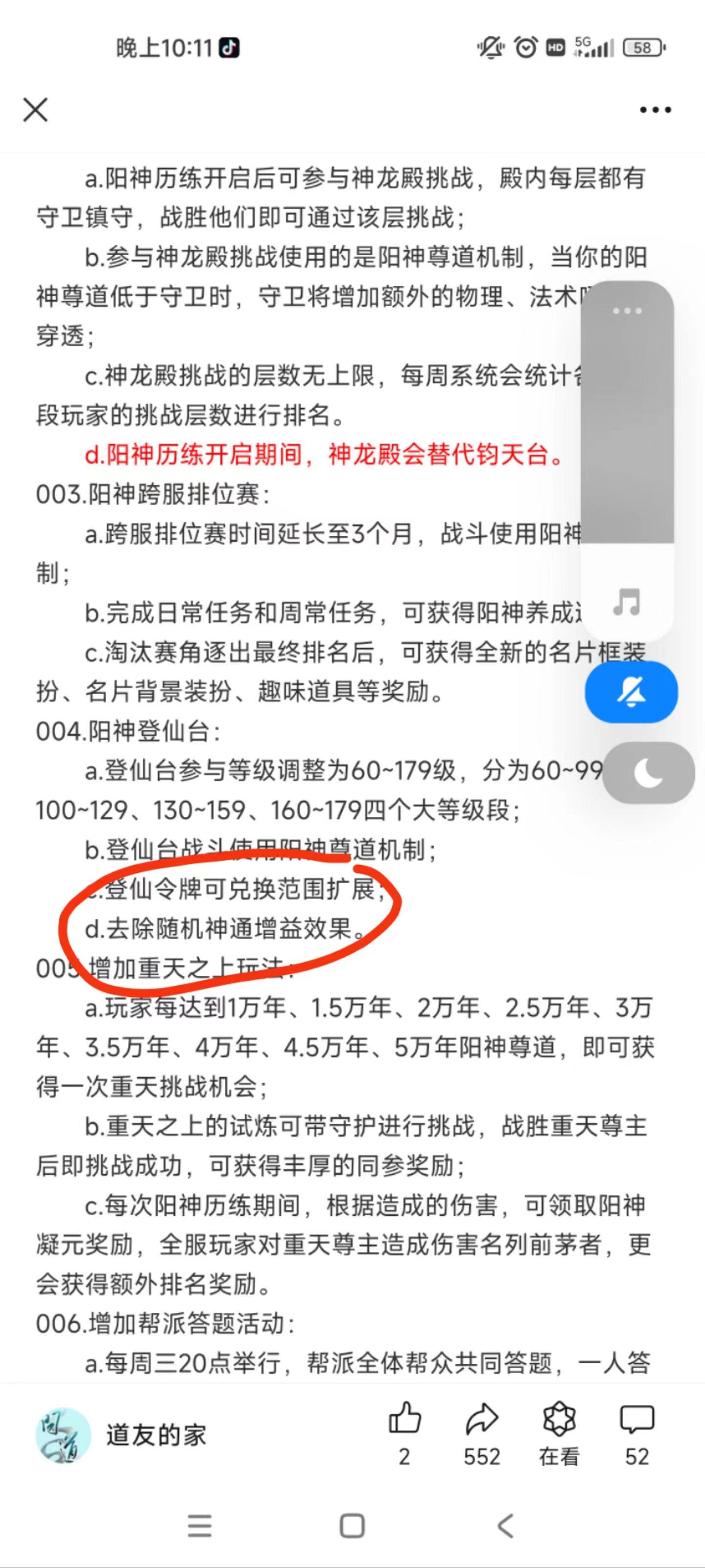Open the three-dot overflow menu

coord(655,110)
